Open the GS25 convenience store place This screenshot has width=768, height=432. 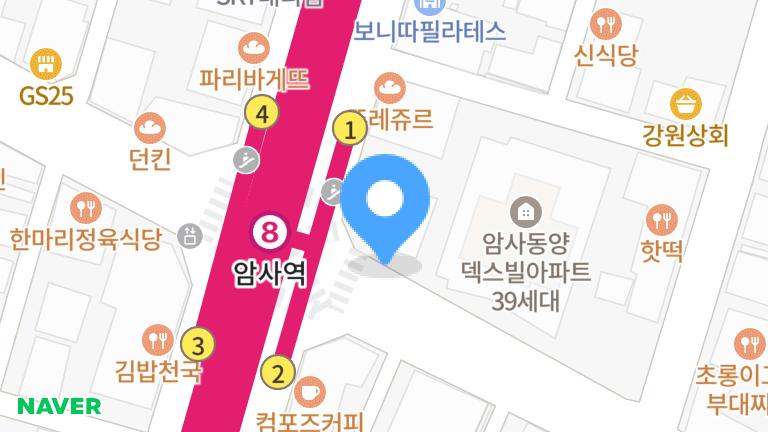[42, 66]
